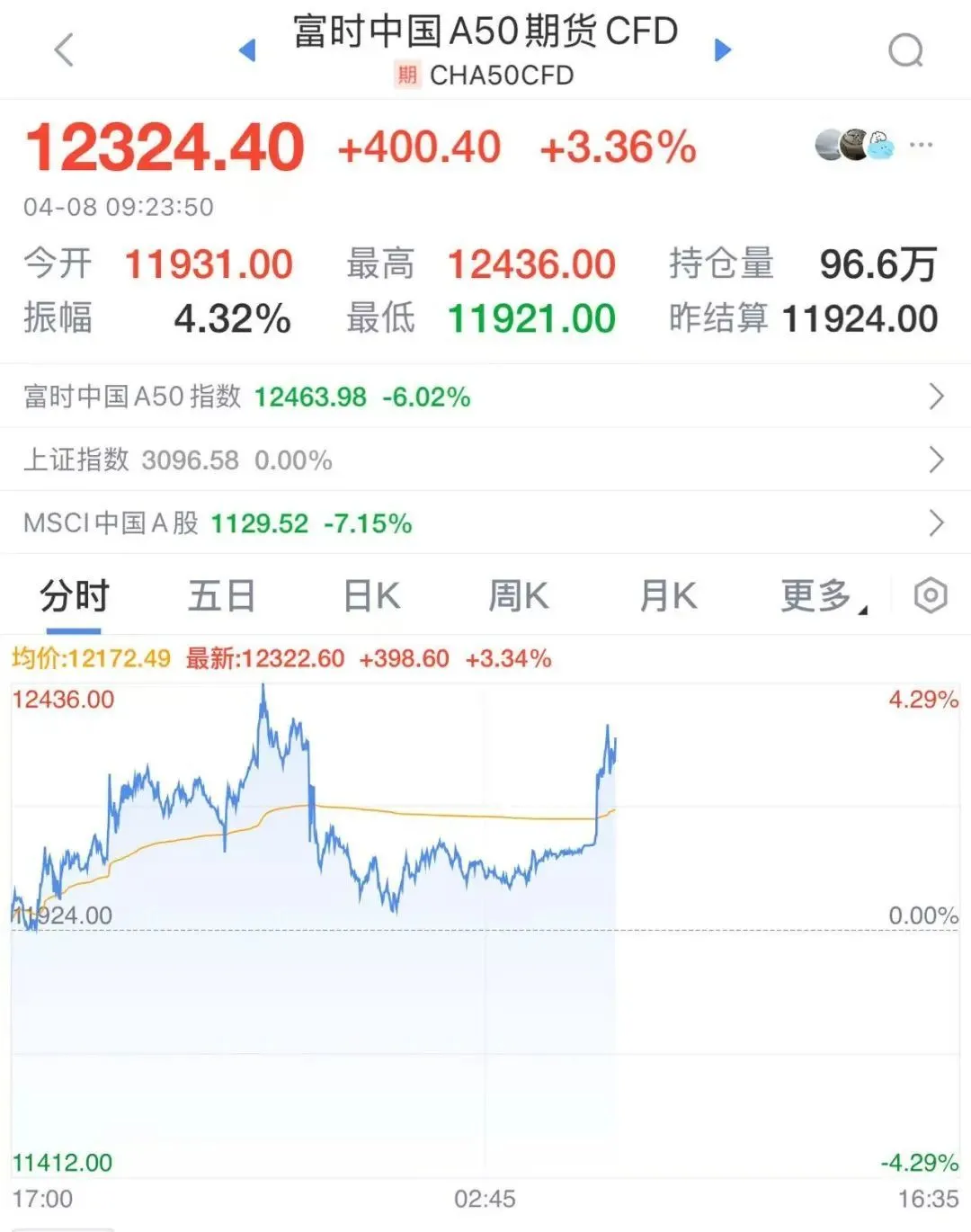Expand the 更多 chart period dropdown
This screenshot has height=1232, width=971.
(x=822, y=596)
